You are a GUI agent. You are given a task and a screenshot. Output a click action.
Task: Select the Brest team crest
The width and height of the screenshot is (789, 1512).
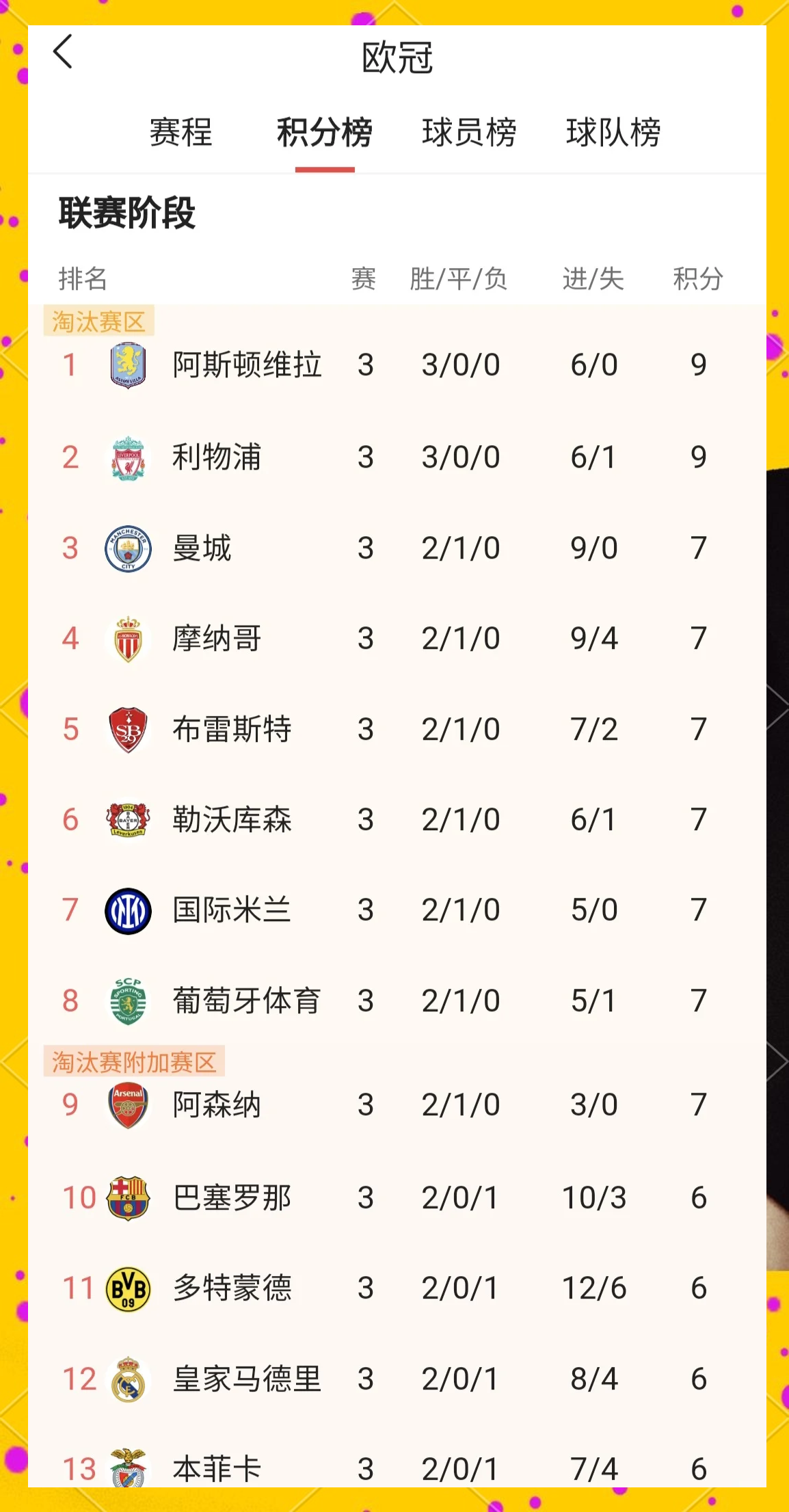pyautogui.click(x=127, y=728)
